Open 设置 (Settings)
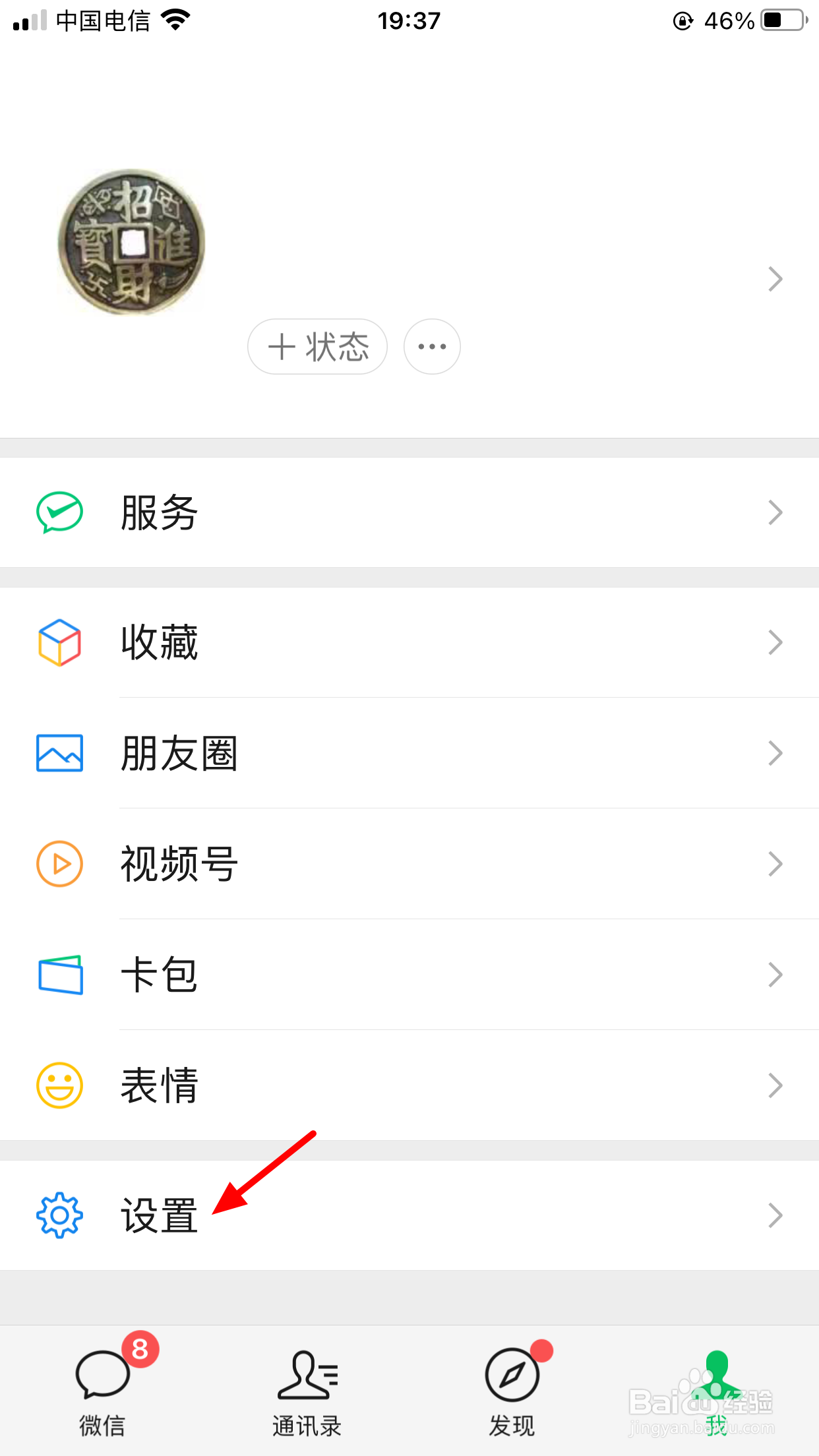The image size is (819, 1456). 409,1215
